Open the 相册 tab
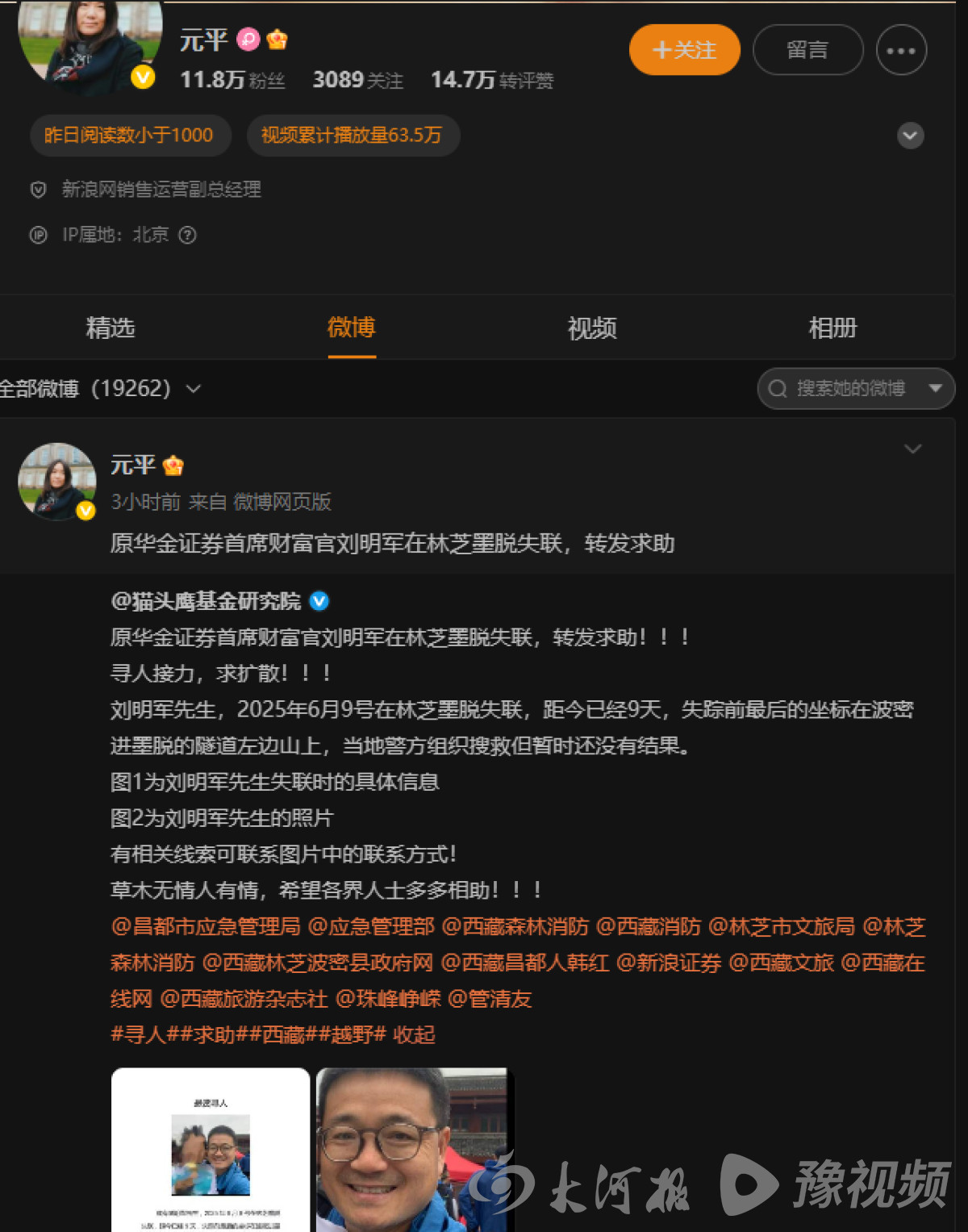The width and height of the screenshot is (968, 1232). pyautogui.click(x=832, y=328)
